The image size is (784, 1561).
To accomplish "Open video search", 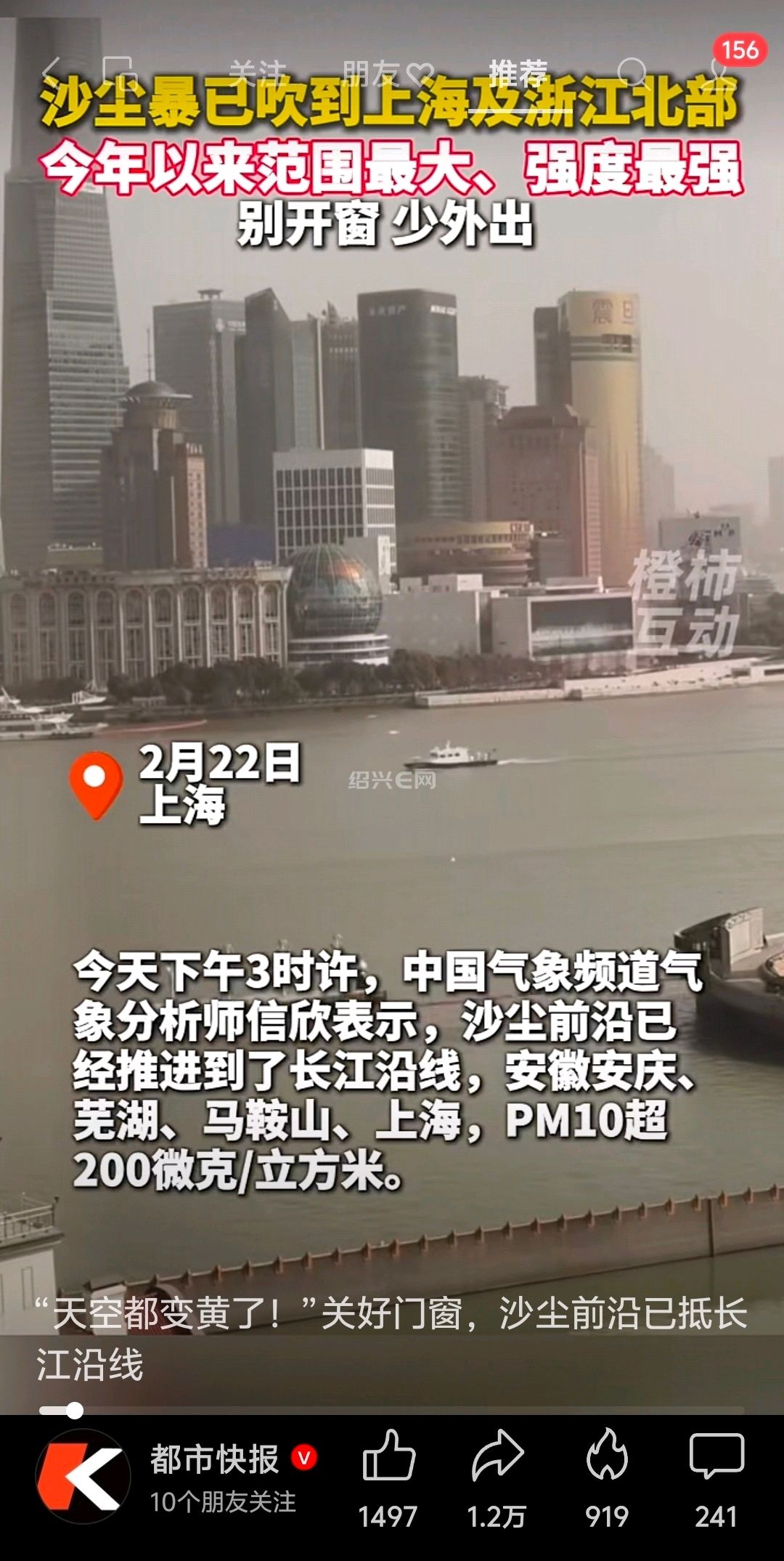I will click(x=632, y=73).
